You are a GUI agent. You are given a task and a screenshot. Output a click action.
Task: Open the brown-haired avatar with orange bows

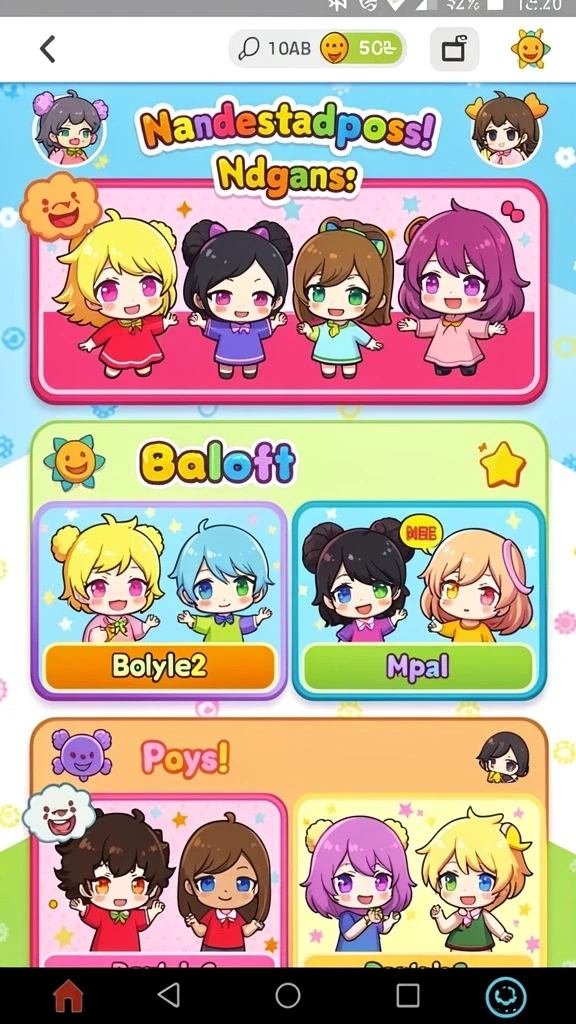coord(507,129)
